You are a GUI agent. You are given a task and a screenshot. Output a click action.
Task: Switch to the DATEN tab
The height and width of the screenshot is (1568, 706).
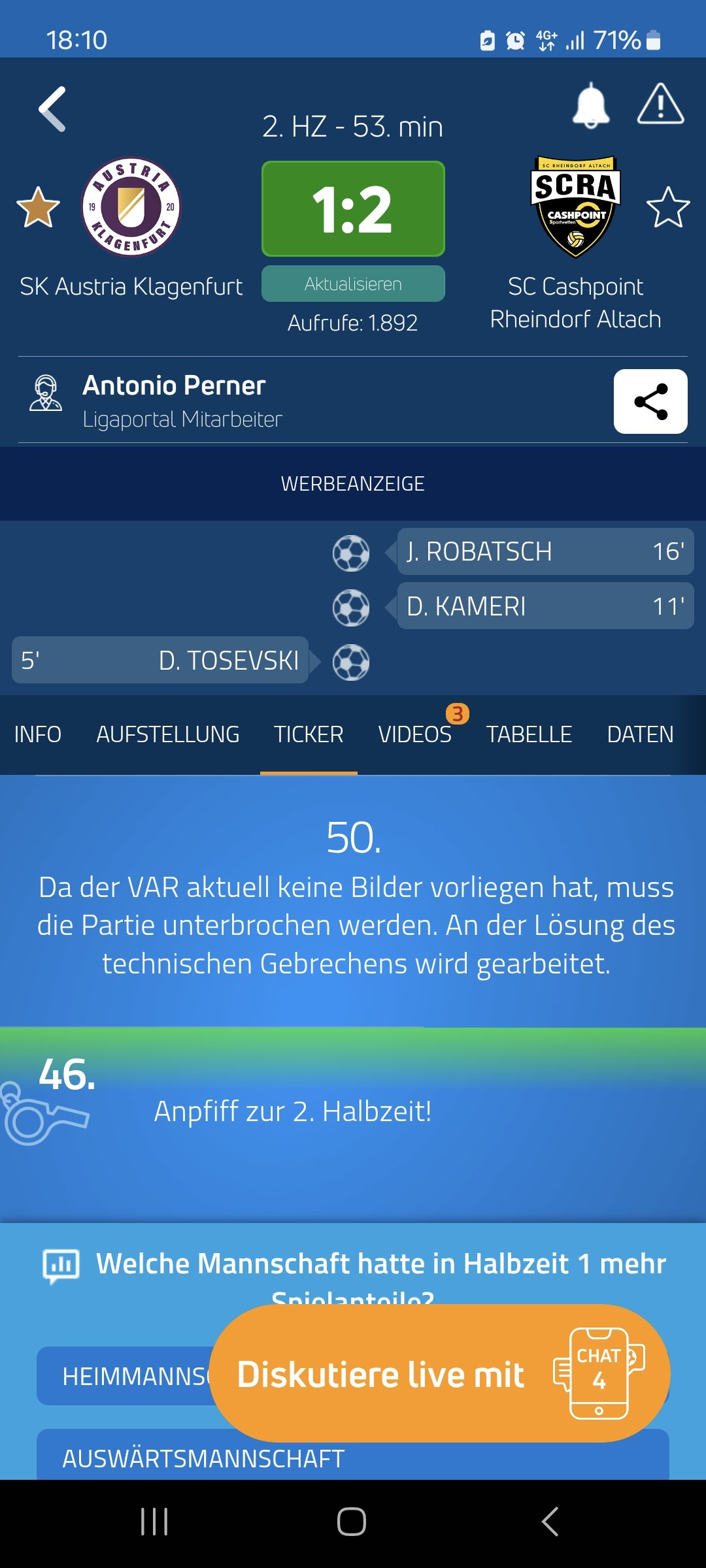[x=640, y=734]
